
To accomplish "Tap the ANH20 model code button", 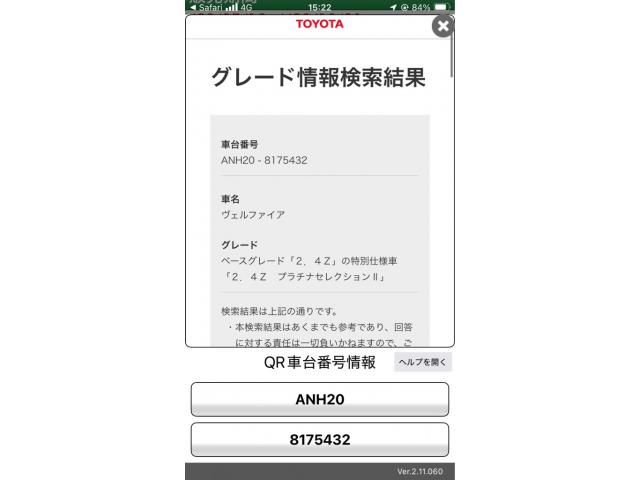I will (x=319, y=399).
